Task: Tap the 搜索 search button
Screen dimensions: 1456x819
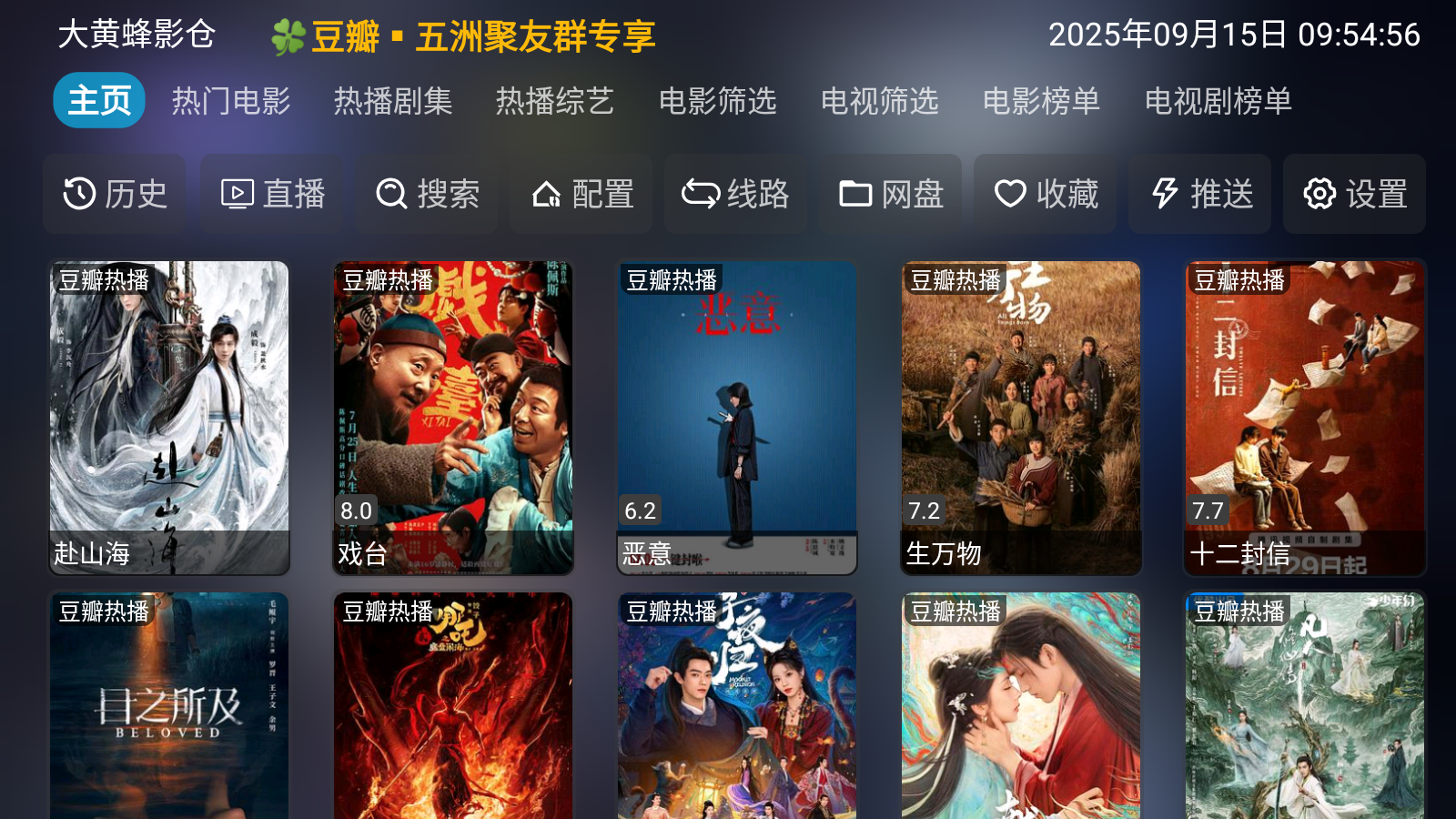Action: coord(427,194)
